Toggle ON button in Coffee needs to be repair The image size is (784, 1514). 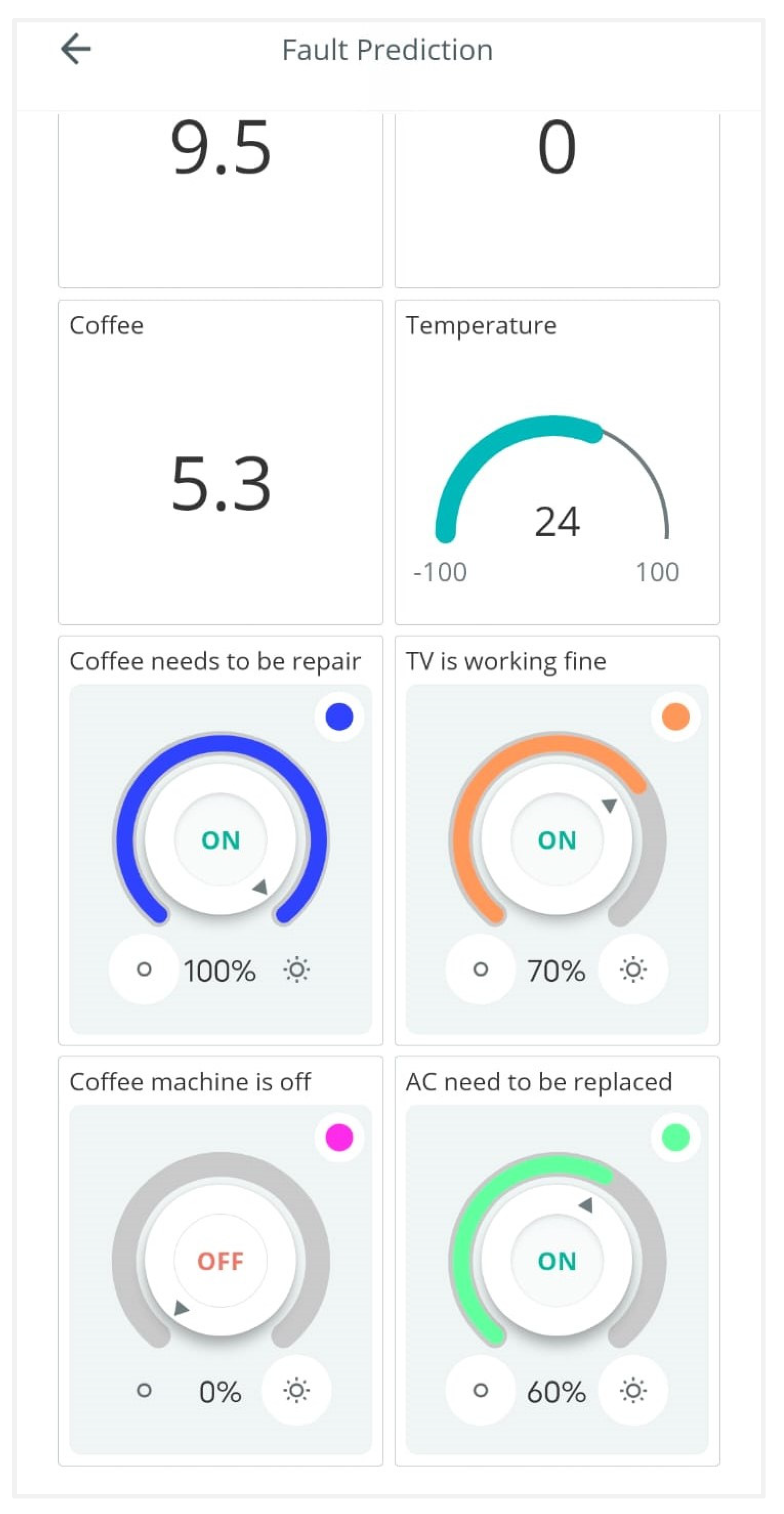220,840
